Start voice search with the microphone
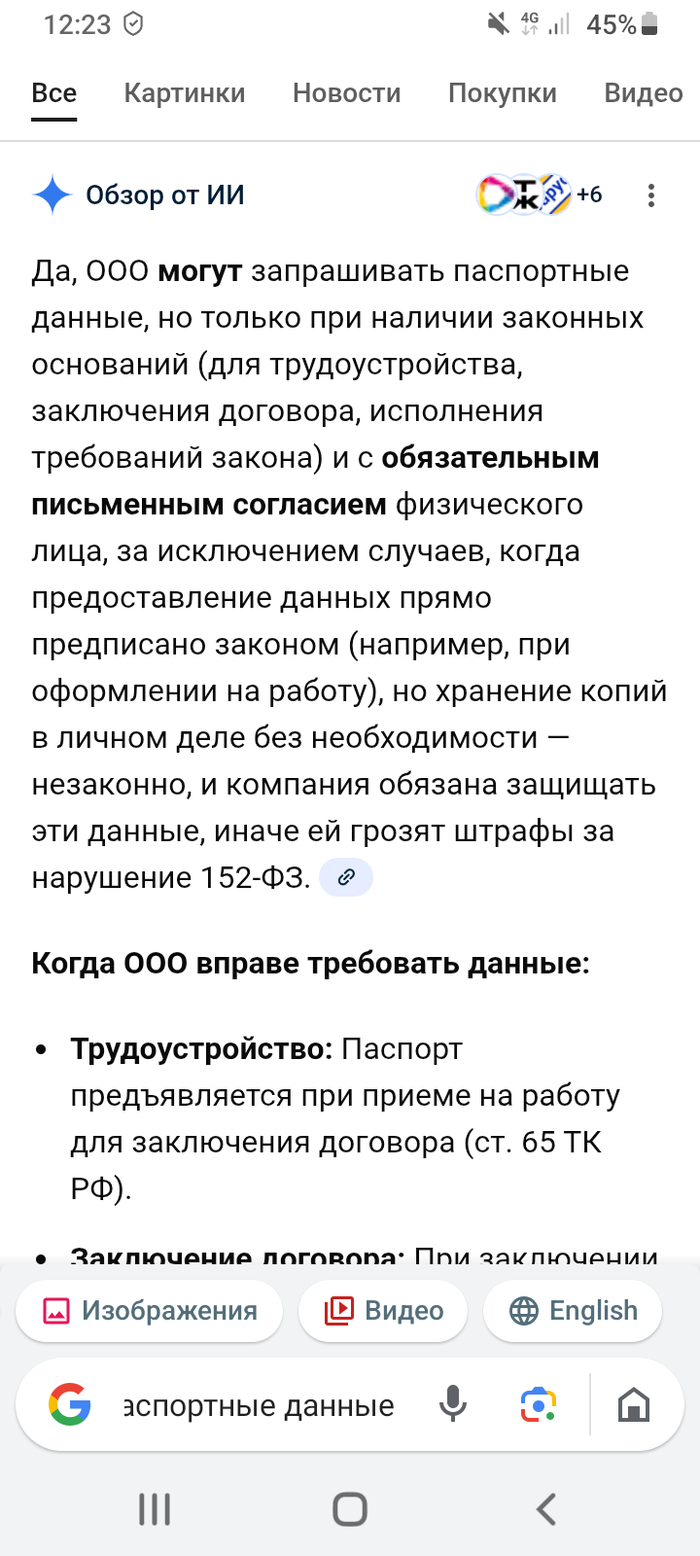 click(x=453, y=1405)
